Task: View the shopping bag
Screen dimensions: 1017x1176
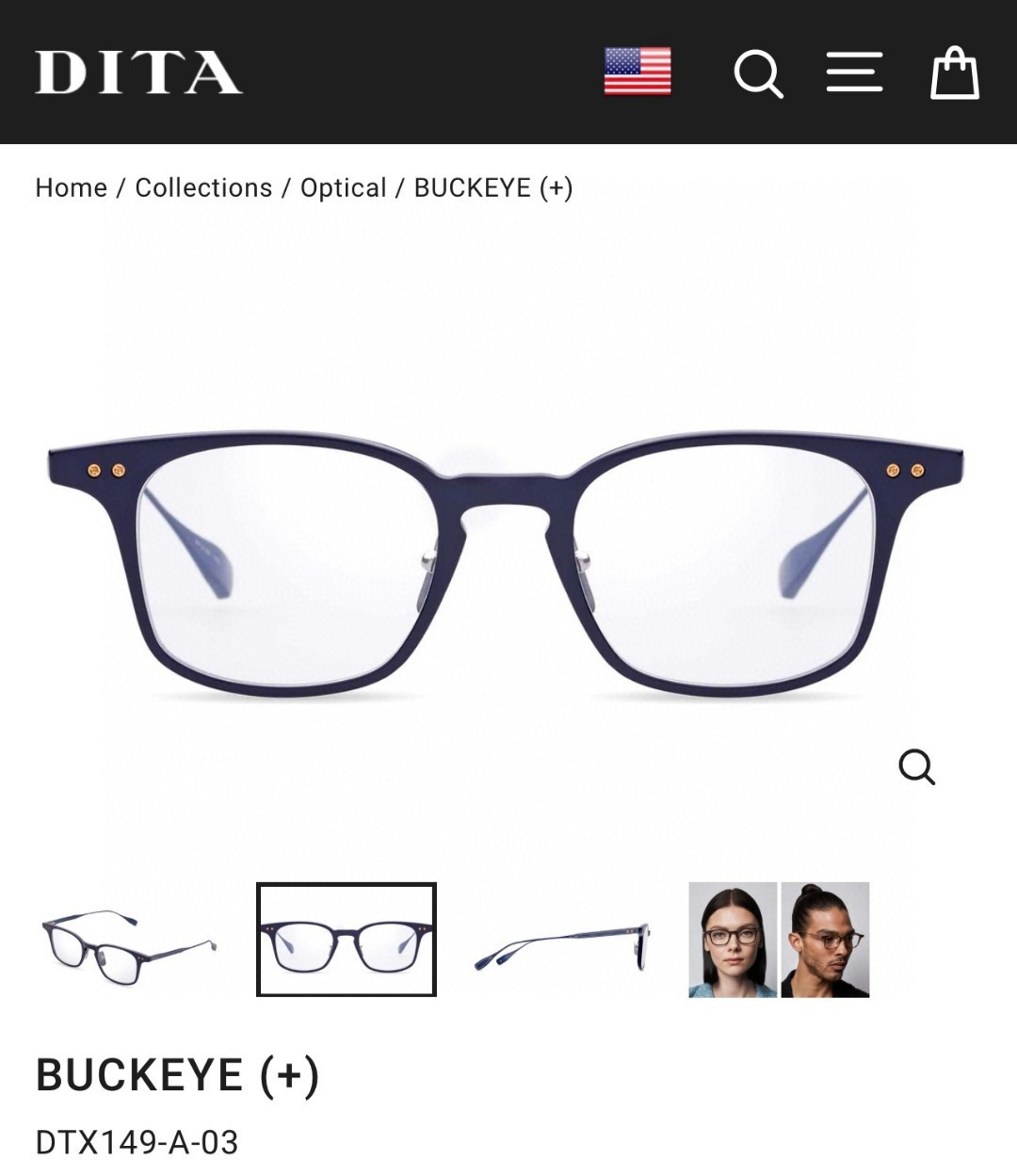Action: click(x=955, y=72)
